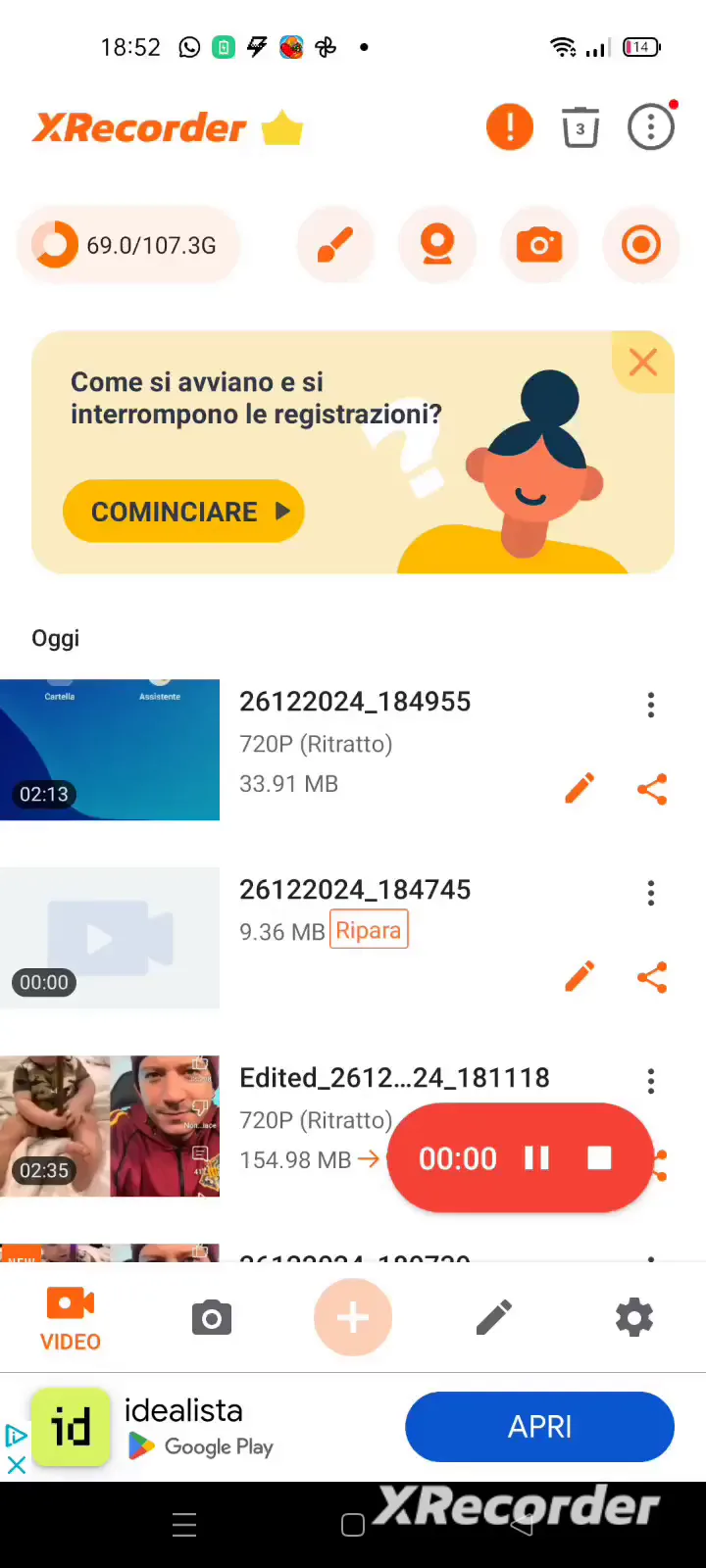This screenshot has width=706, height=1568.
Task: Open the settings gear tab
Action: coord(634,1318)
